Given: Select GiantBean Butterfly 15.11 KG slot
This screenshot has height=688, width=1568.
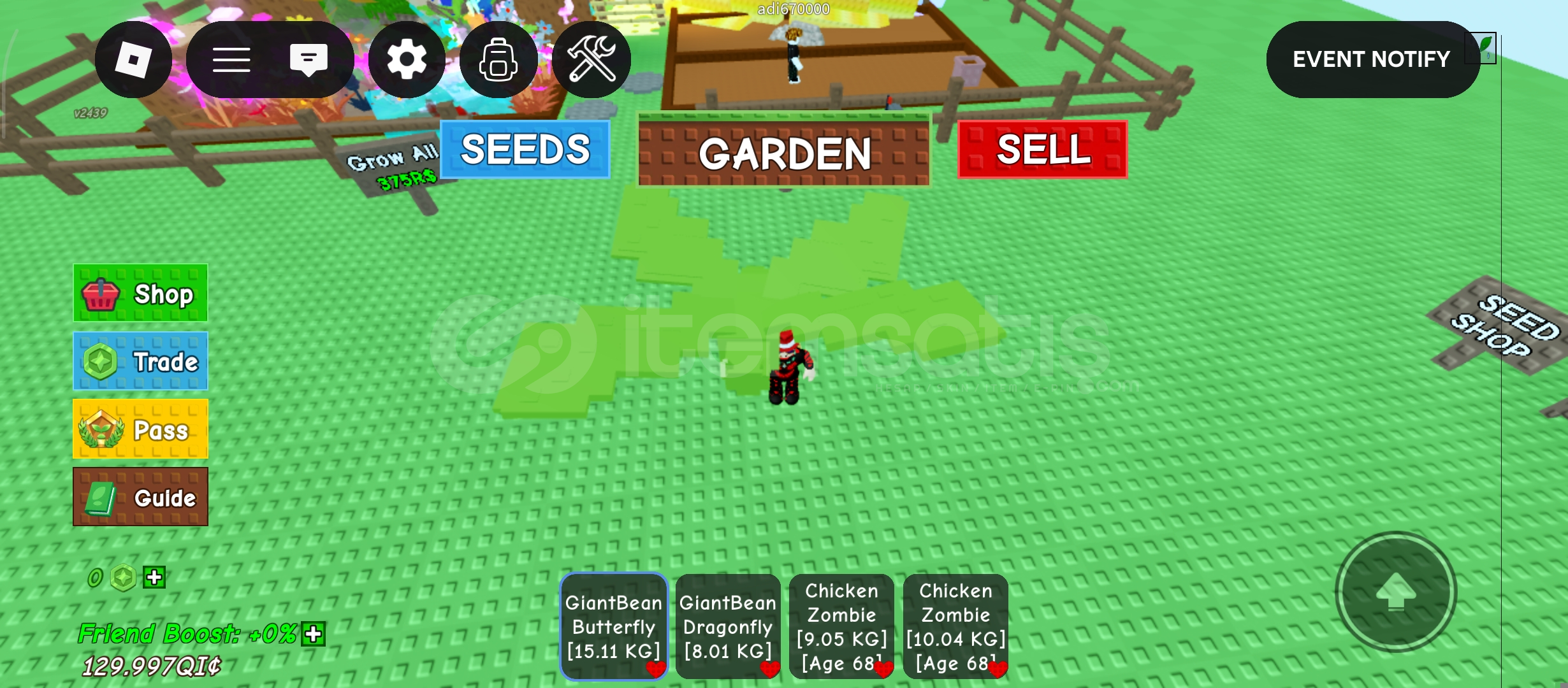Looking at the screenshot, I should point(613,626).
